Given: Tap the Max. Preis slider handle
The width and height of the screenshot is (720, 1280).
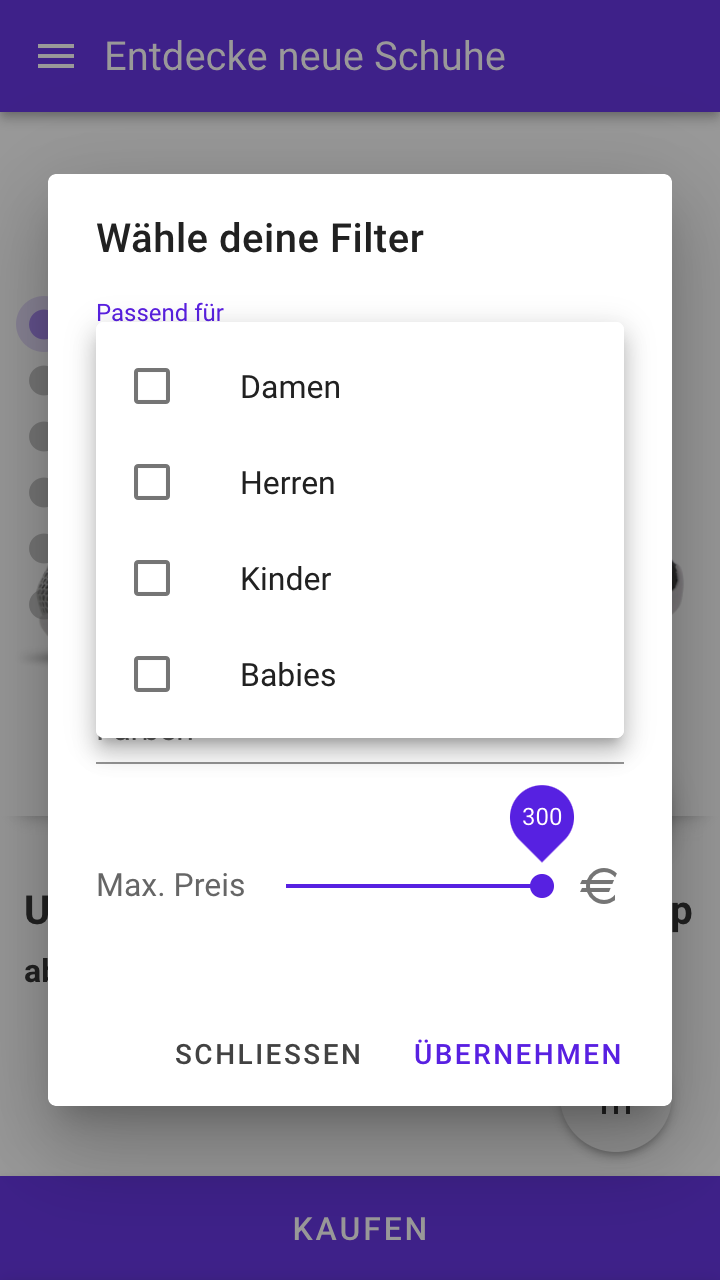Looking at the screenshot, I should pyautogui.click(x=542, y=886).
